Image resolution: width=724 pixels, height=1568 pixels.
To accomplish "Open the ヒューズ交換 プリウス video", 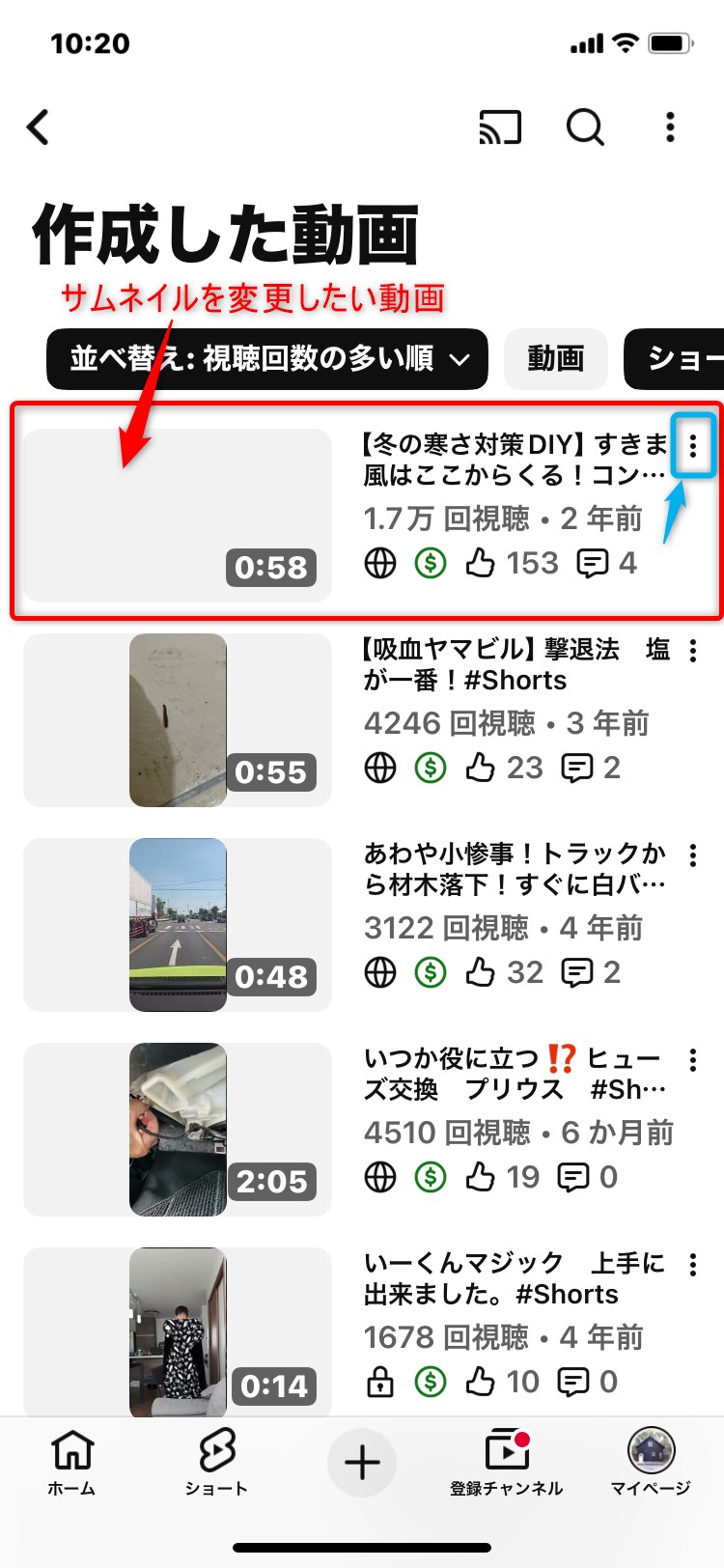I will point(178,1130).
